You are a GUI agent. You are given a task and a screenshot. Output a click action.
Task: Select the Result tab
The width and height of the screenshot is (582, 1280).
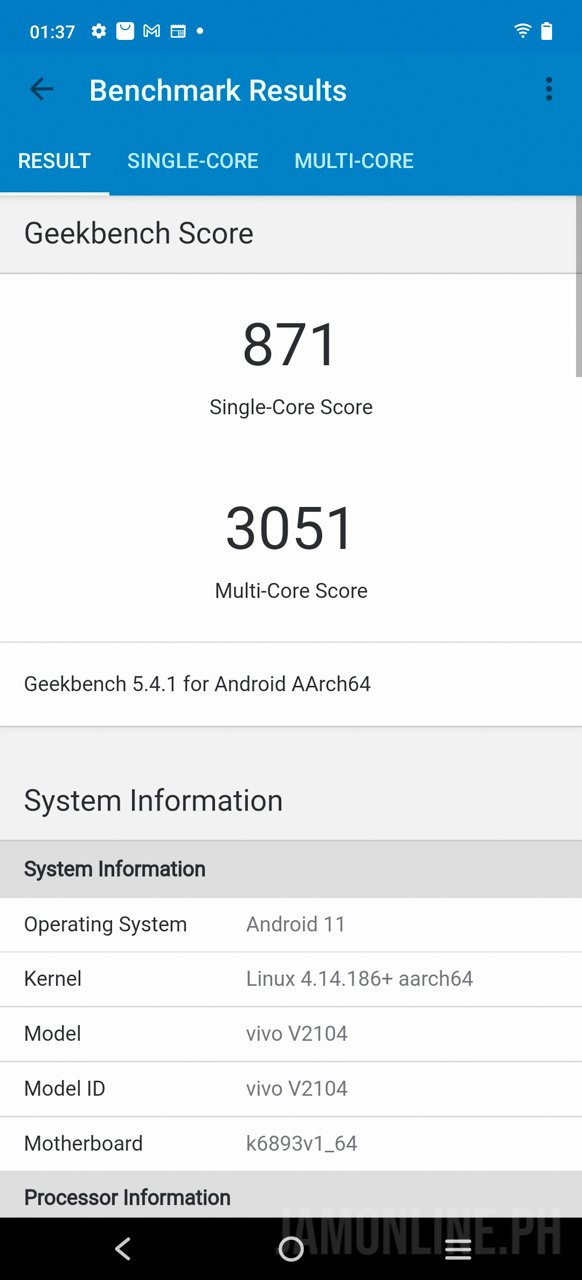[54, 161]
